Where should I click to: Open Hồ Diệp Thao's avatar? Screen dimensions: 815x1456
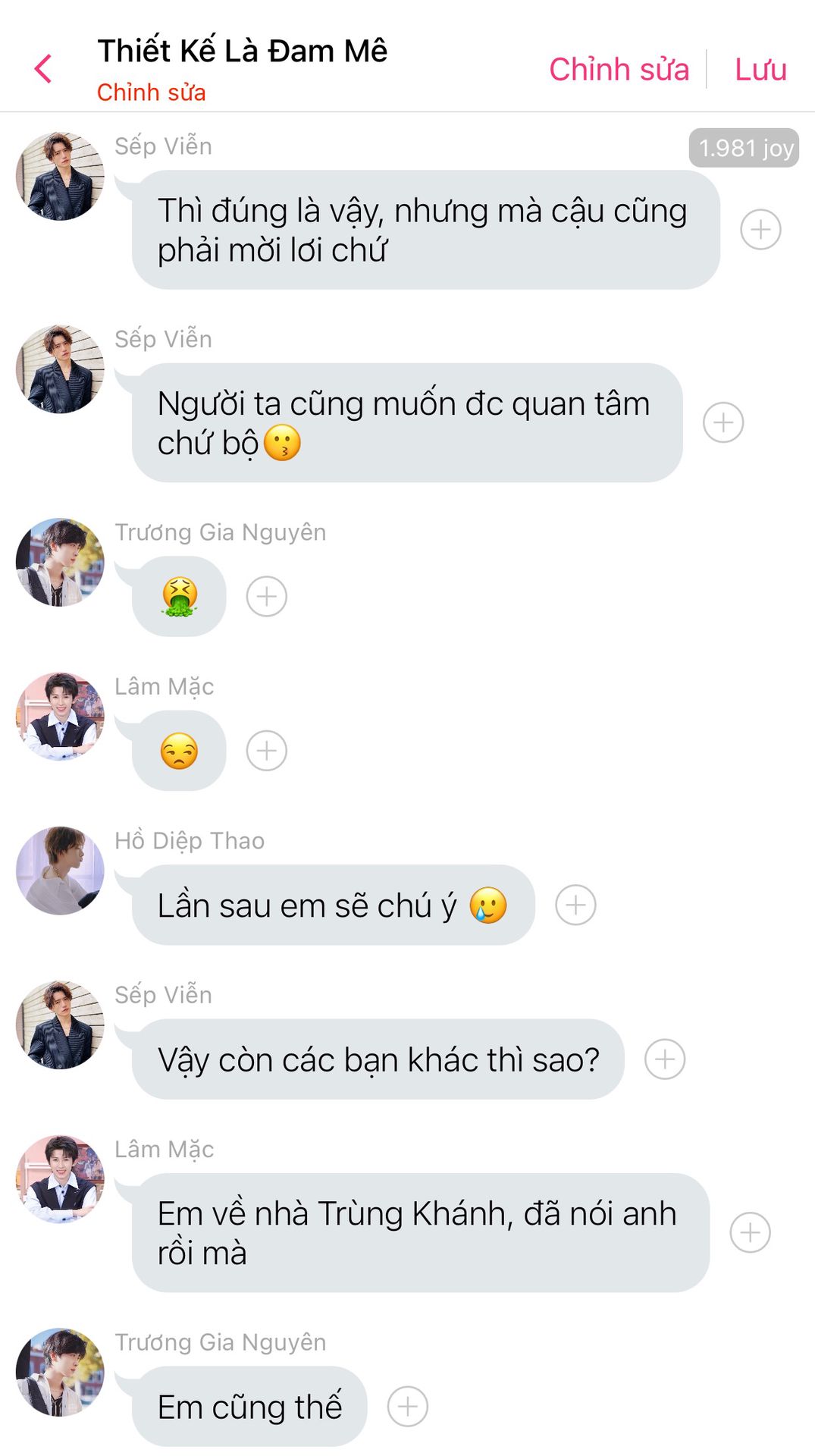60,871
